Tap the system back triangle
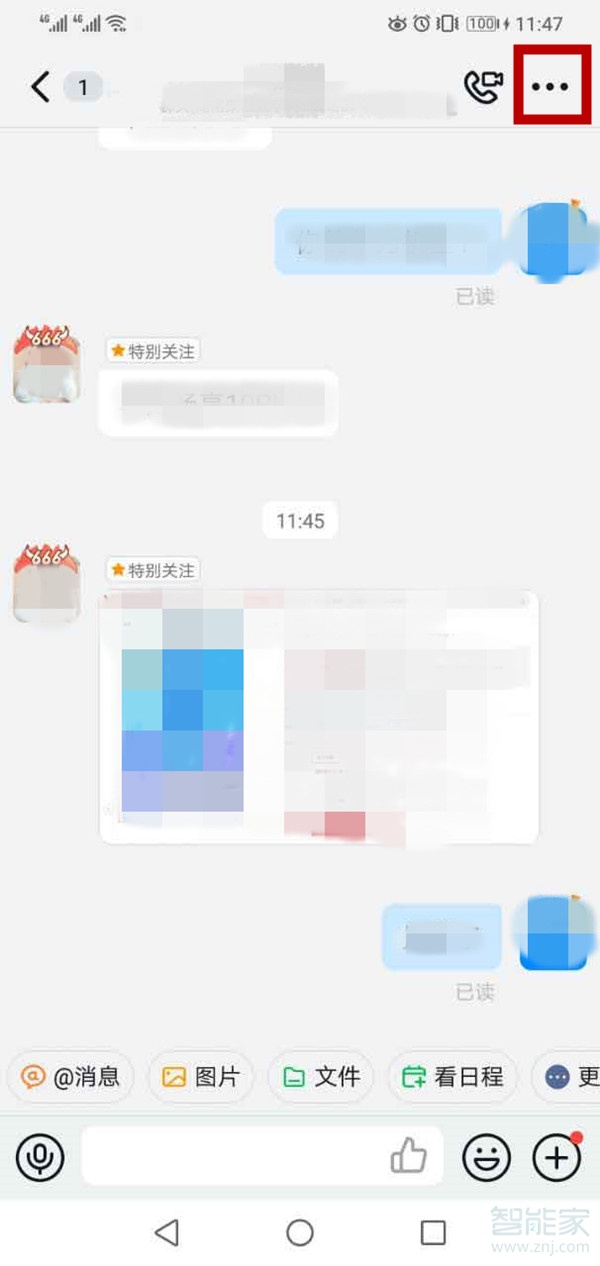The width and height of the screenshot is (600, 1266). 167,1233
